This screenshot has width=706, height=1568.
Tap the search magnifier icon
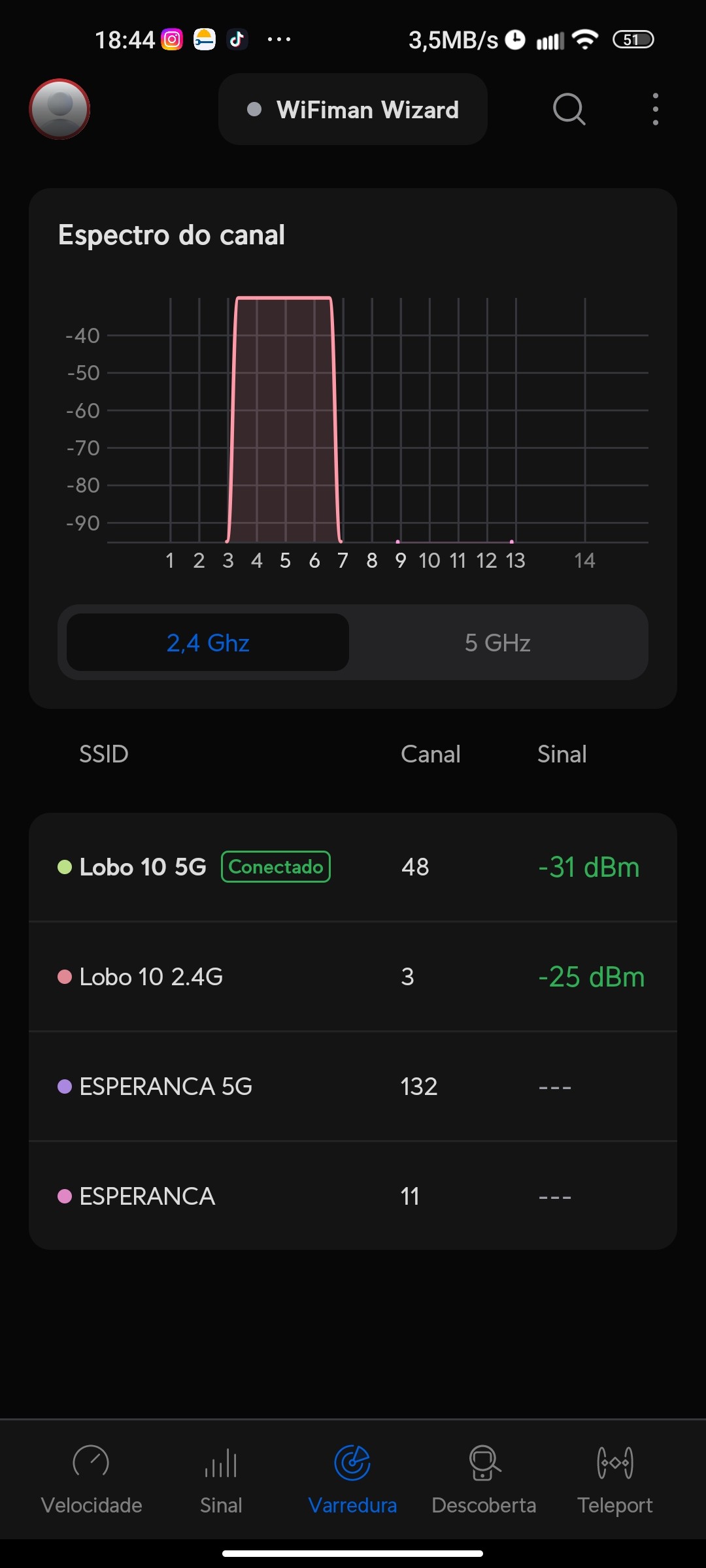(569, 109)
